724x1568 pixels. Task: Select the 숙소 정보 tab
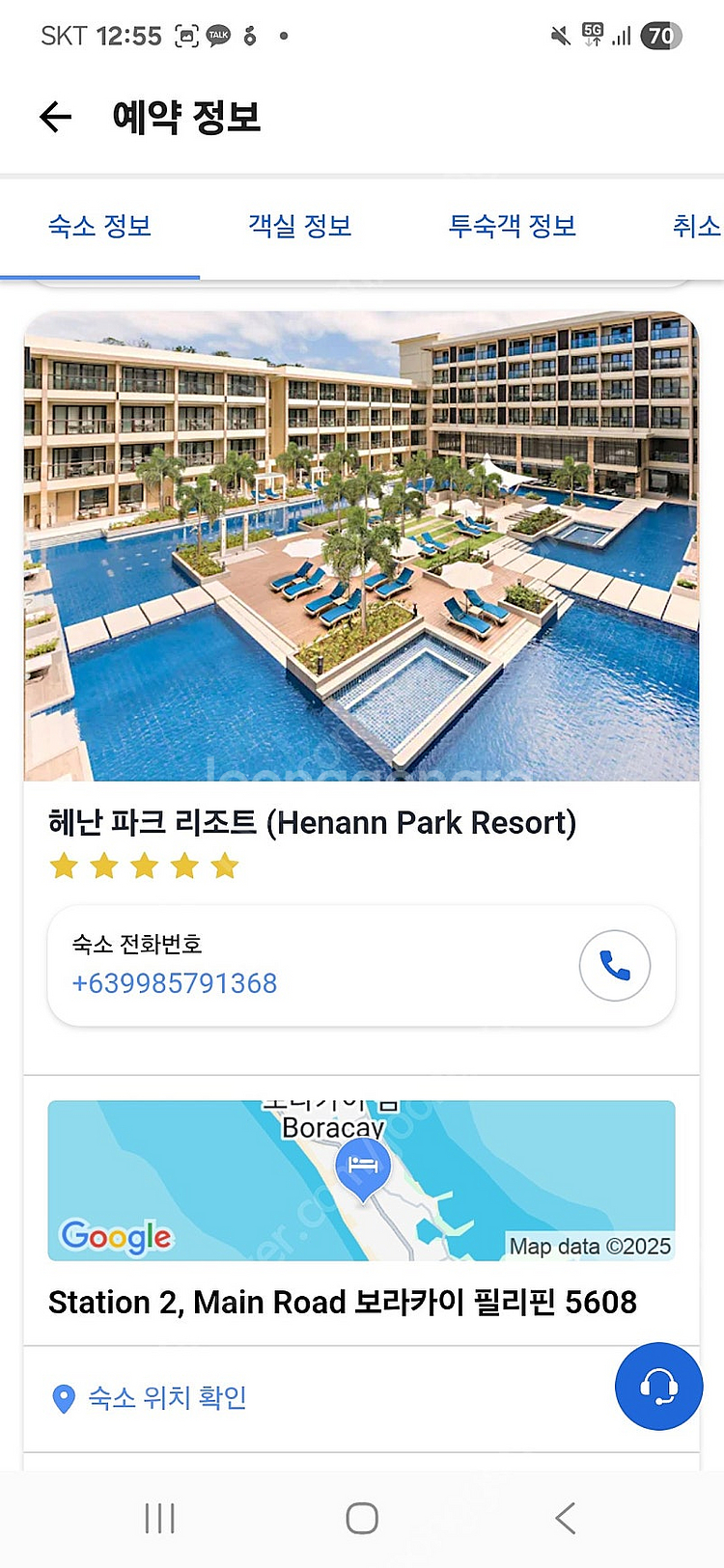(99, 227)
